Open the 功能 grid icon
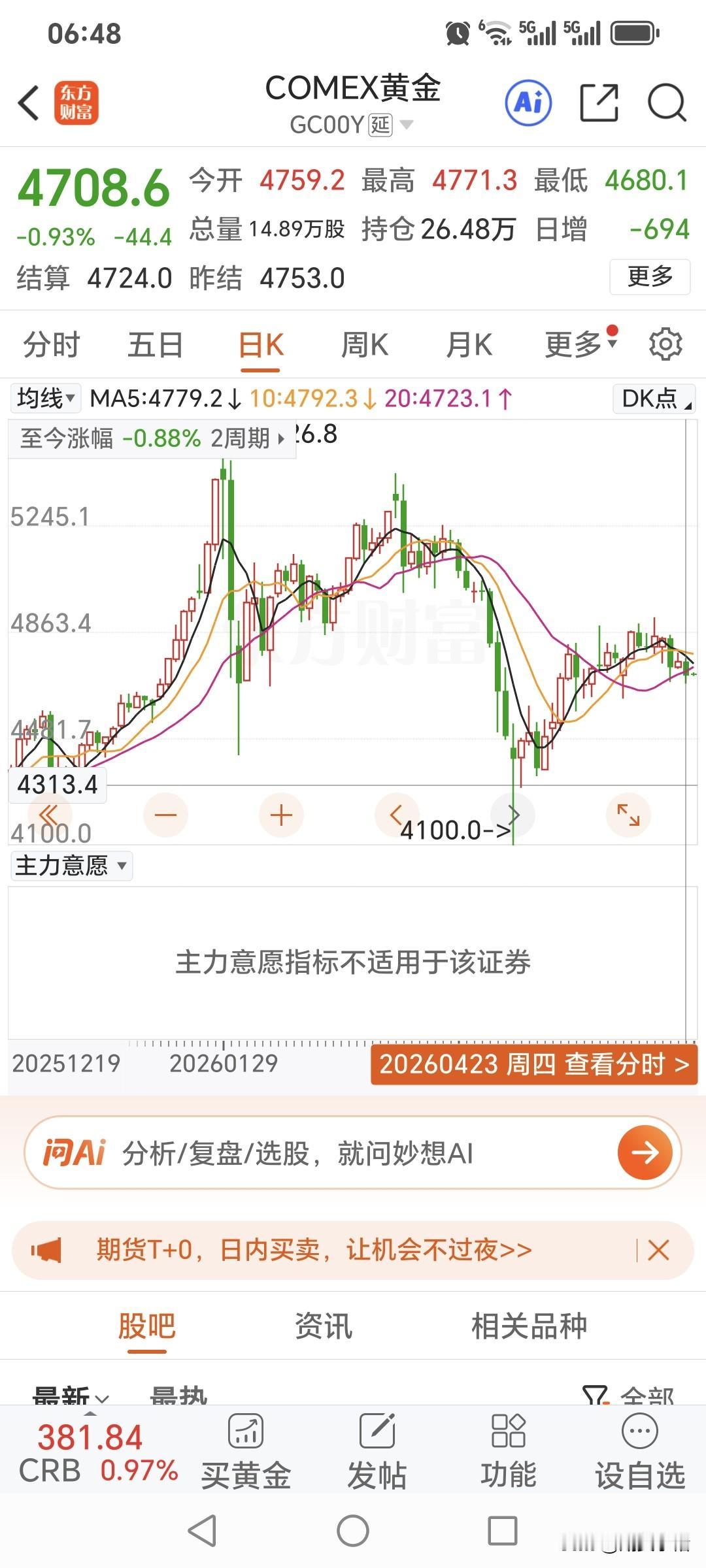The width and height of the screenshot is (706, 1568). [x=509, y=1463]
